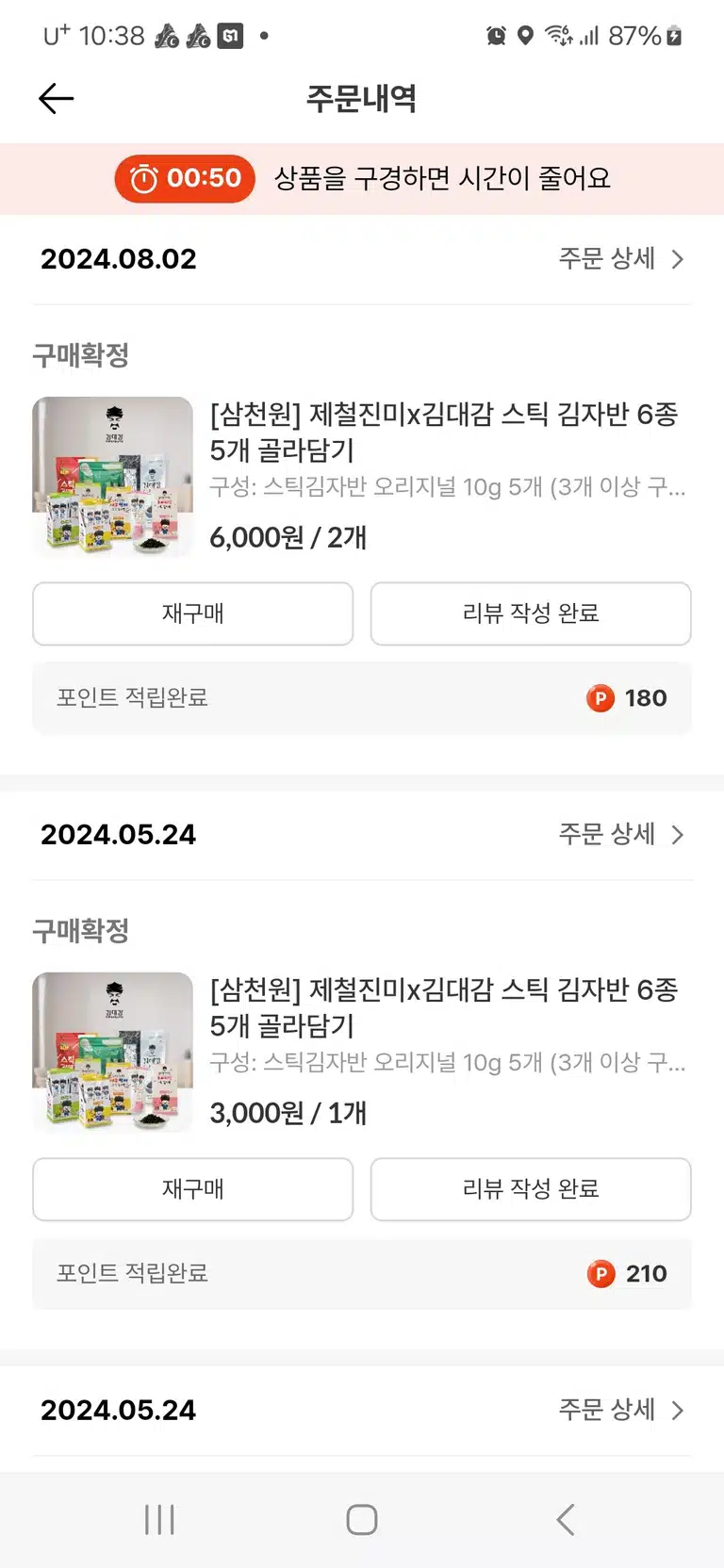Tap 리뷰 작성 완료 under the 3,000원 order
724x1568 pixels.
coord(531,1189)
